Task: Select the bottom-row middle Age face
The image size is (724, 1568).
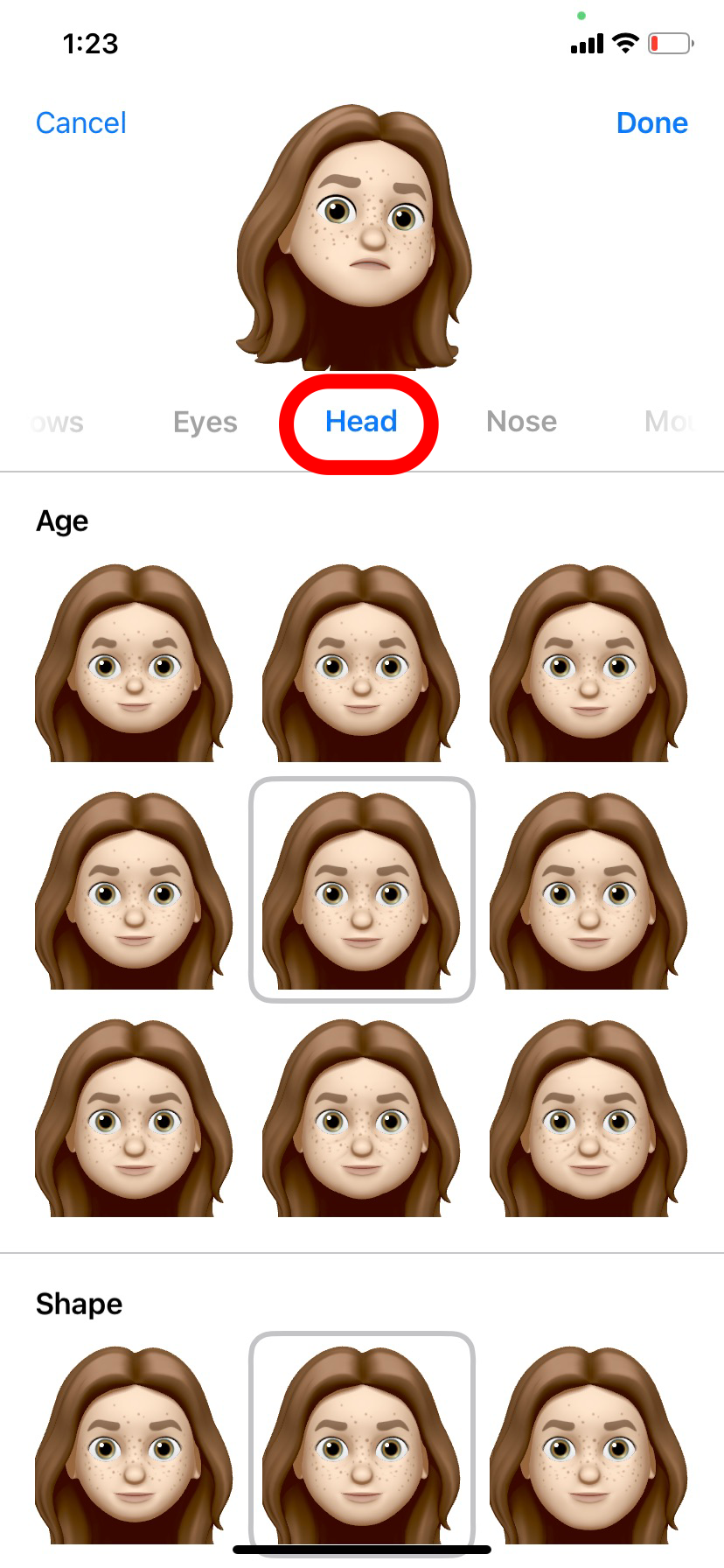Action: point(361,1118)
